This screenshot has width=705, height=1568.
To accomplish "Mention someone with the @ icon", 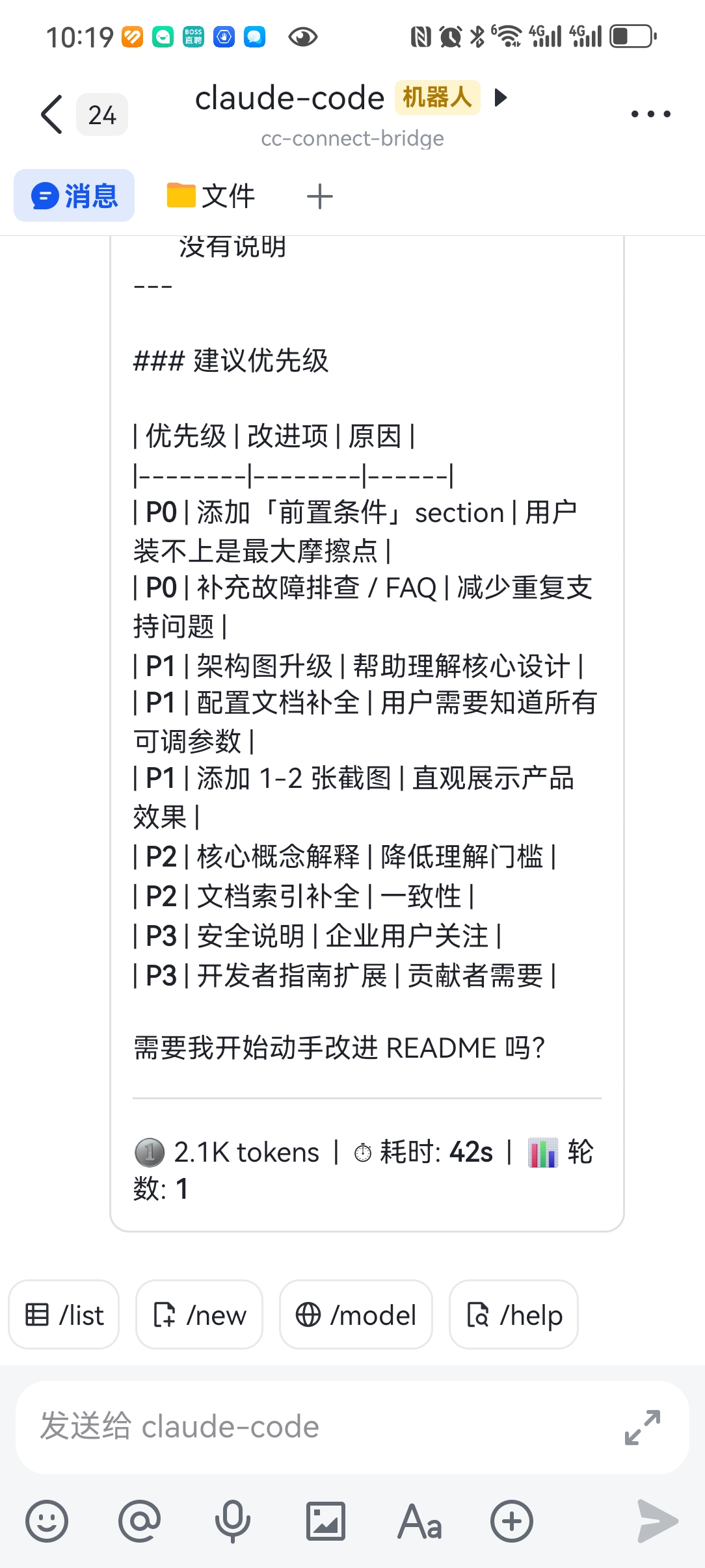I will tap(139, 1521).
